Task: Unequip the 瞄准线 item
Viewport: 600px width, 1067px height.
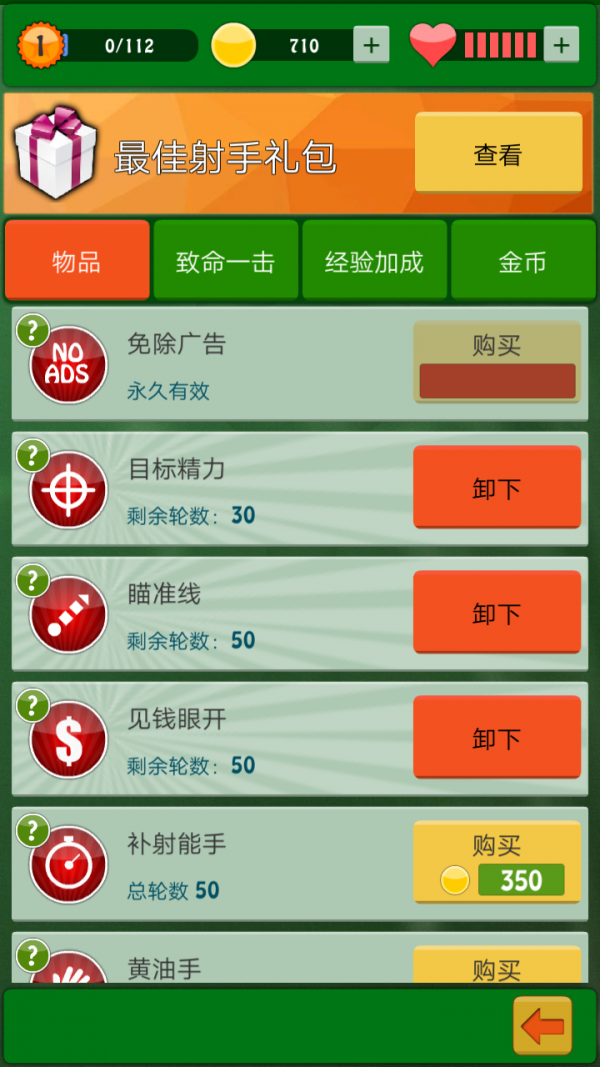Action: point(497,612)
